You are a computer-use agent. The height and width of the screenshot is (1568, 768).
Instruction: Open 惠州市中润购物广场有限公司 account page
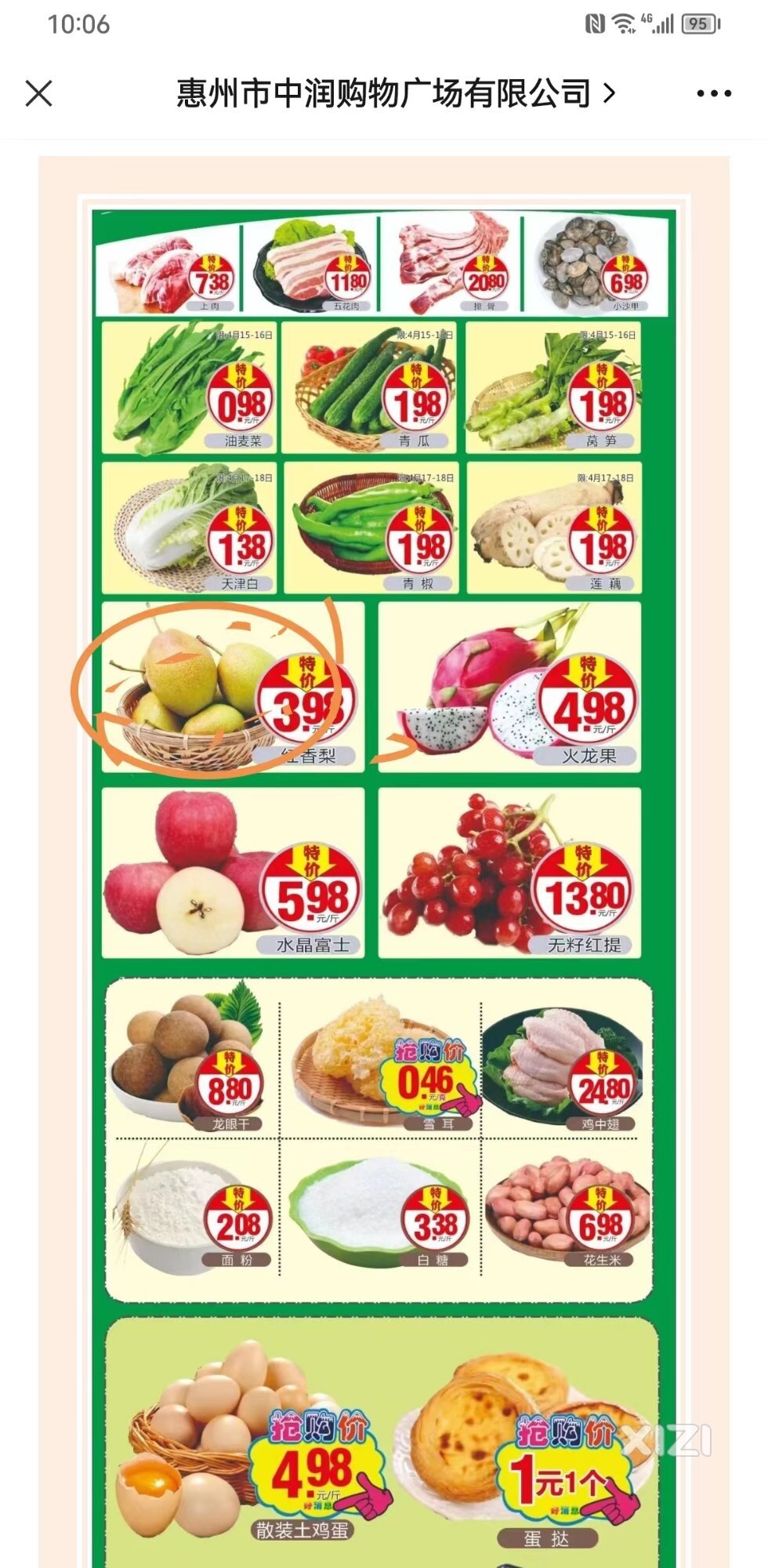coord(395,94)
